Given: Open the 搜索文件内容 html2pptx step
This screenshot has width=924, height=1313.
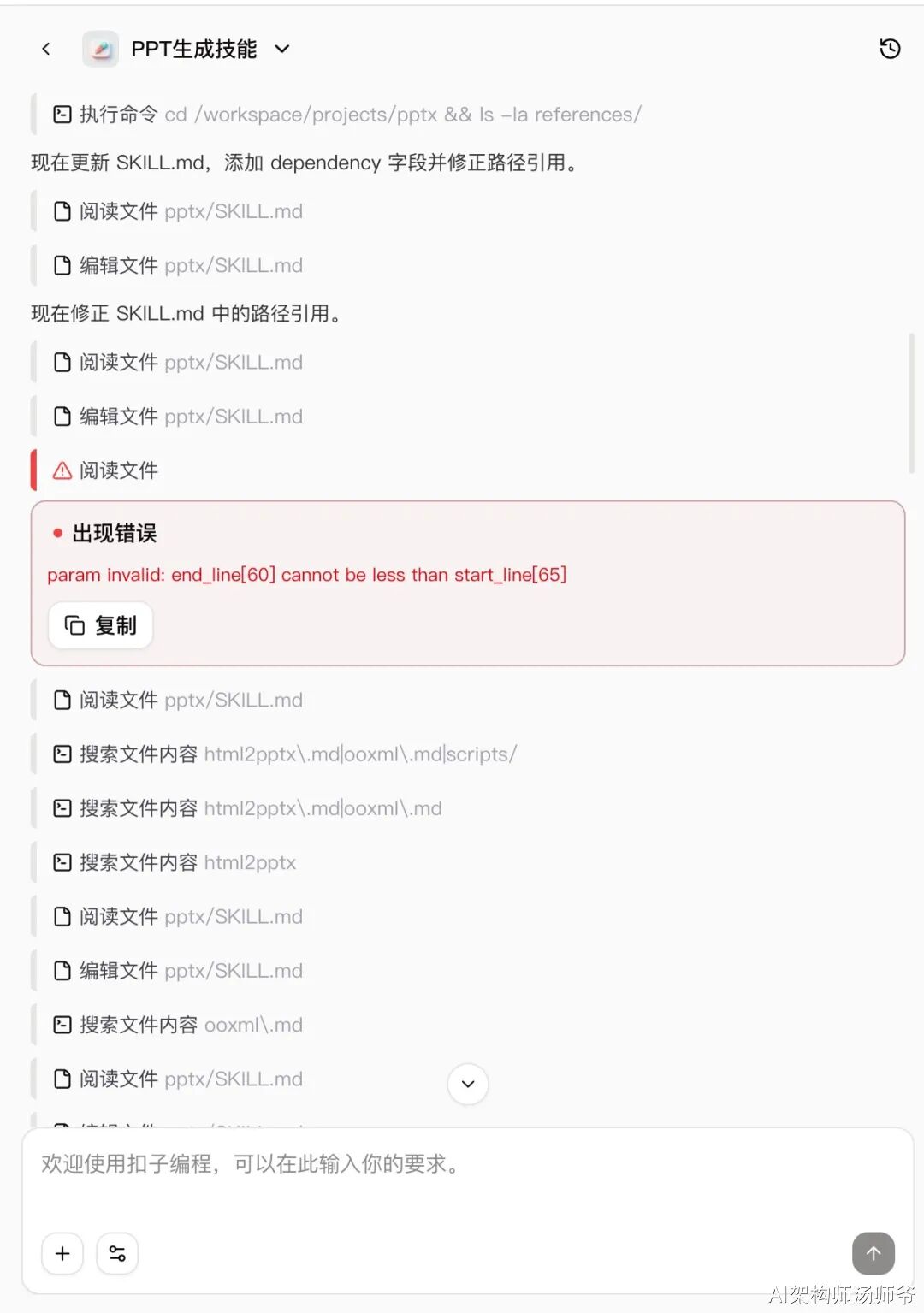Looking at the screenshot, I should (187, 862).
